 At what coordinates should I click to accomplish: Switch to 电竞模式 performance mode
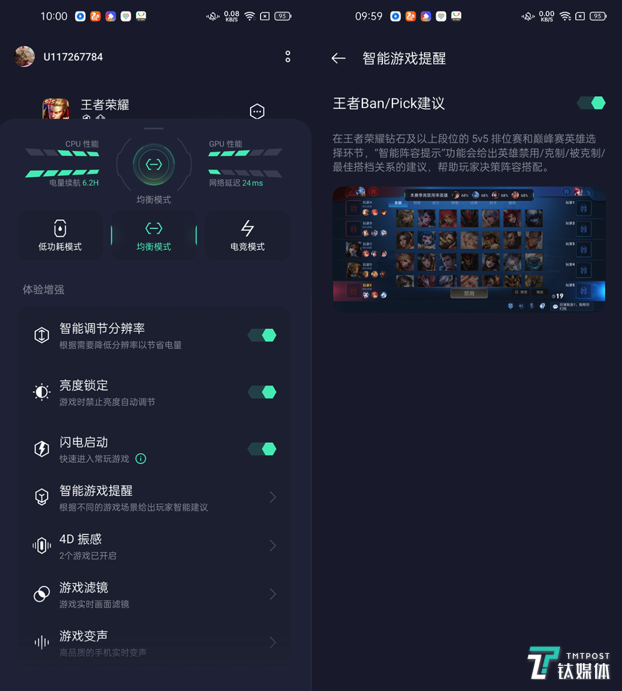(247, 235)
